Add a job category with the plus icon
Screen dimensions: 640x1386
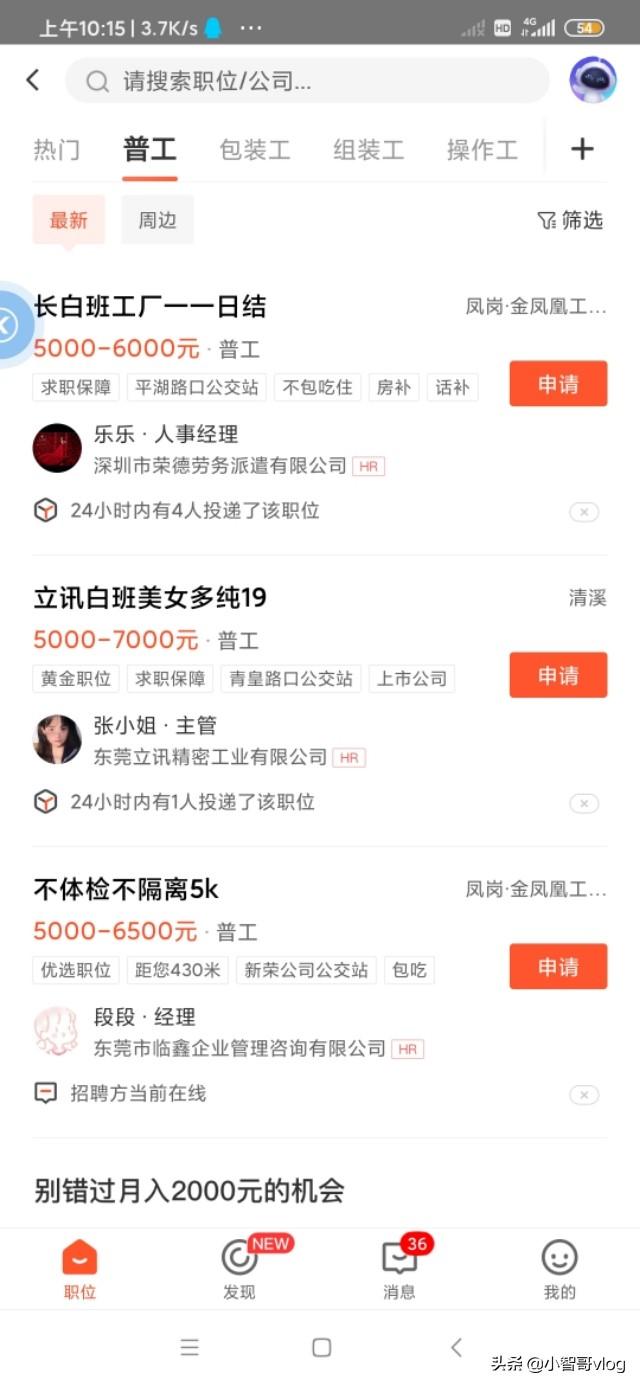pyautogui.click(x=582, y=149)
